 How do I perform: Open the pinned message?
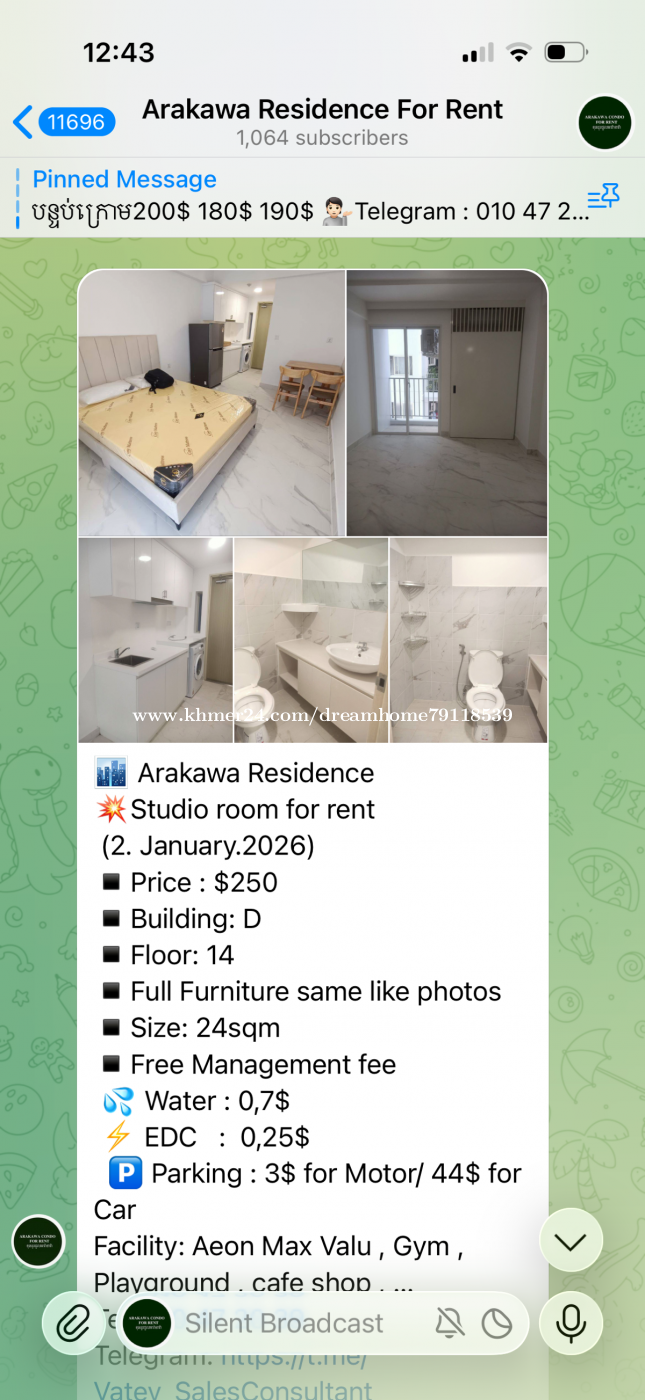tap(300, 197)
